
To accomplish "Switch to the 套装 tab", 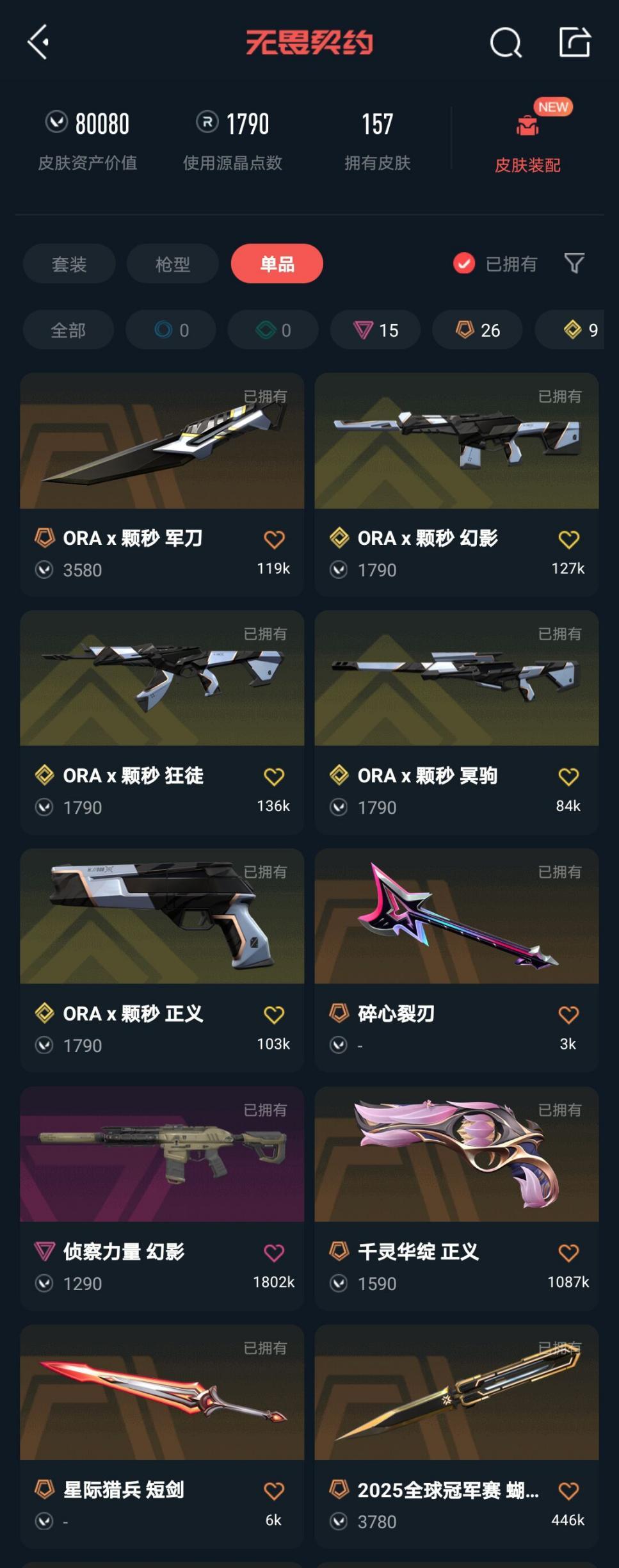I will click(69, 264).
